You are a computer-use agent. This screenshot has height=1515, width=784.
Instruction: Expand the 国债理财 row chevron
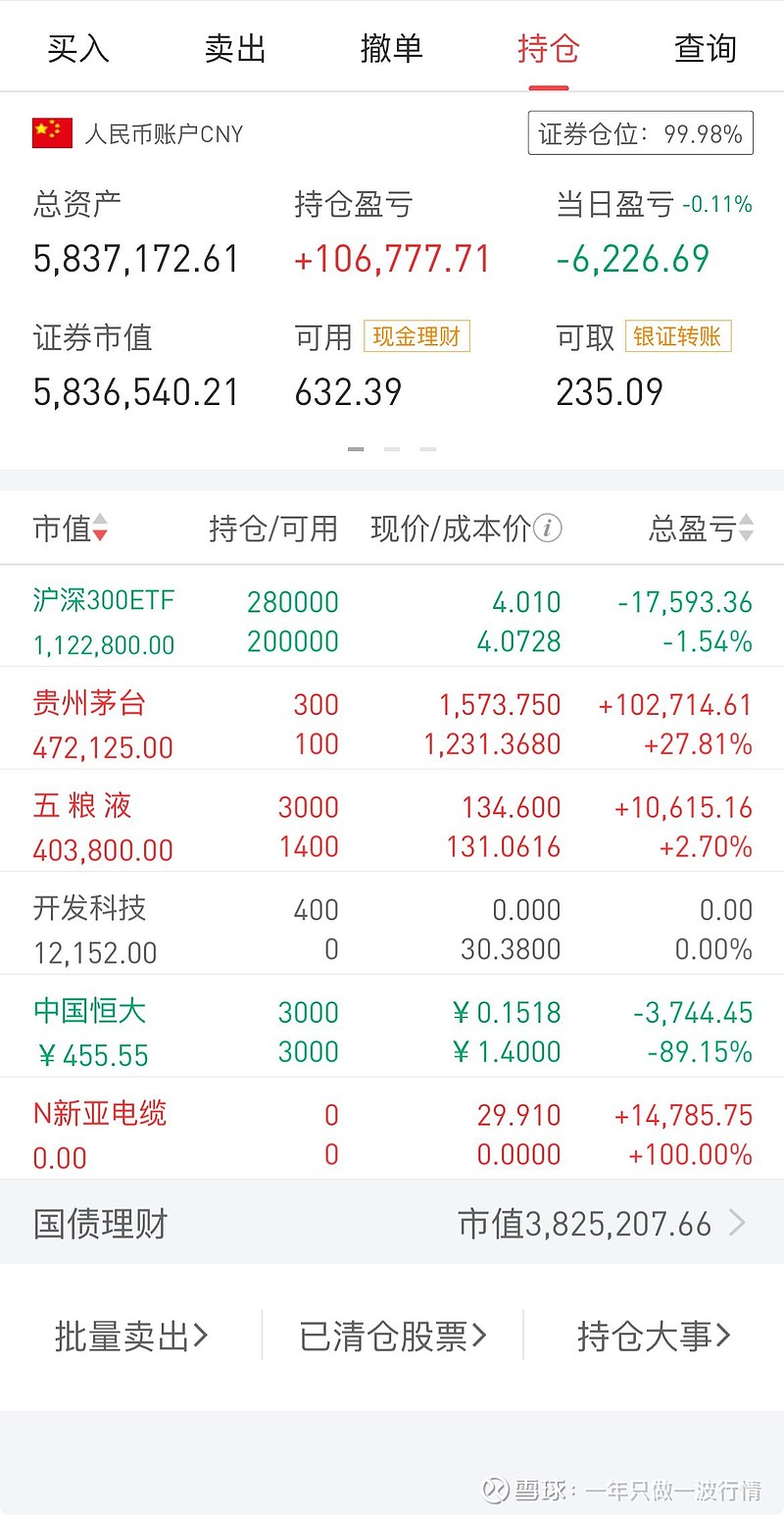[737, 1223]
